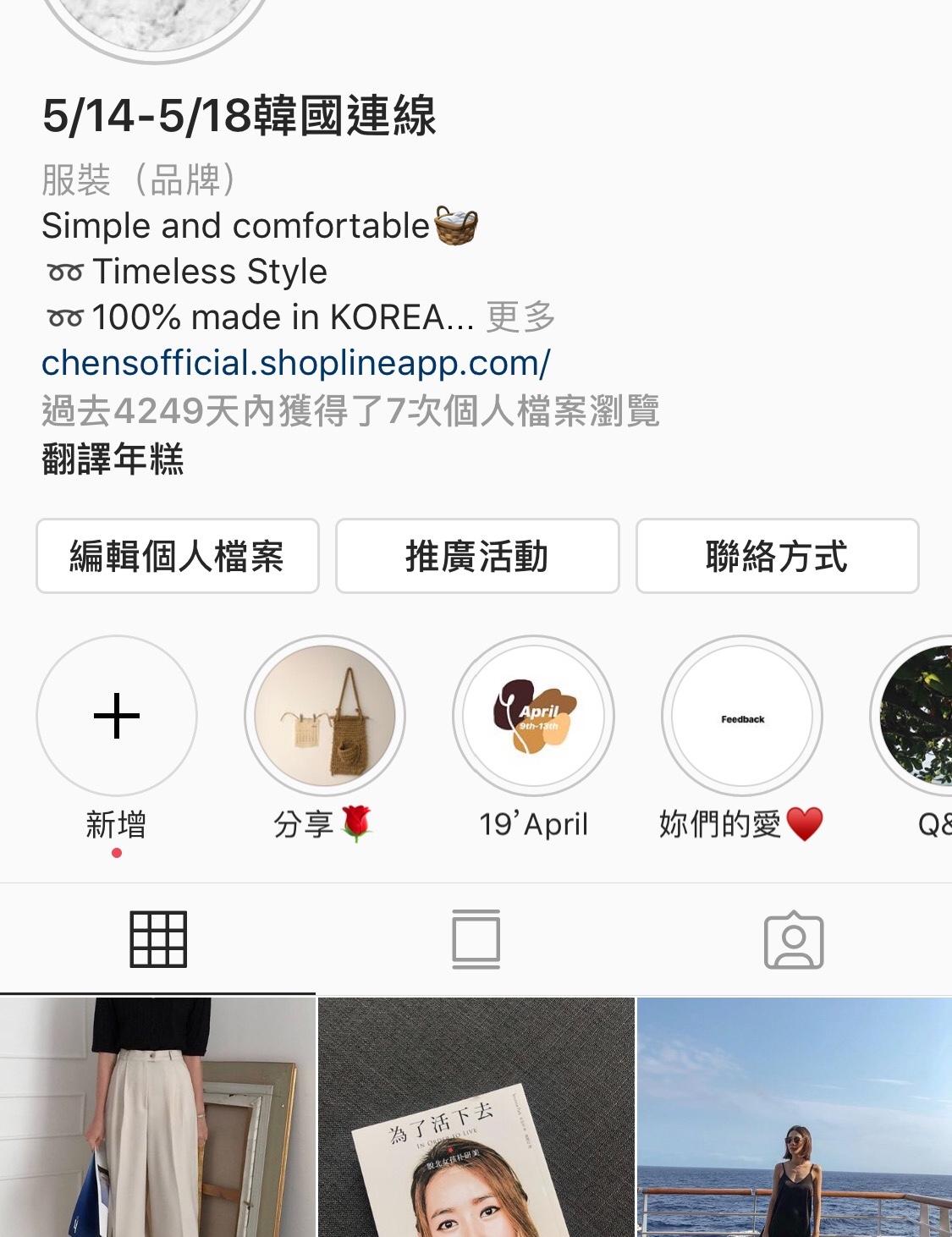Open the 分享 story highlight
The width and height of the screenshot is (952, 1237).
[x=325, y=716]
